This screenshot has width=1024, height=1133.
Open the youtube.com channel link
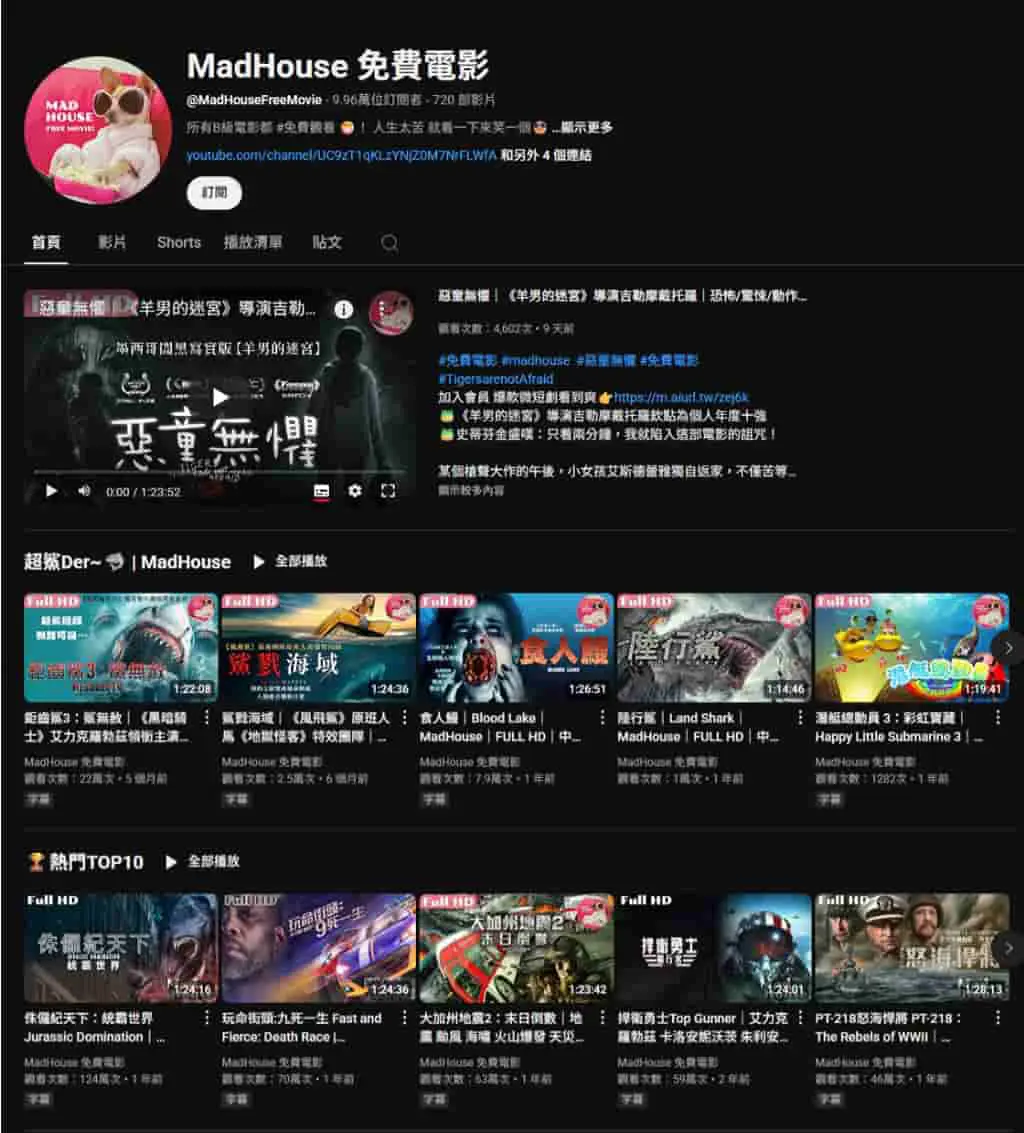tap(341, 155)
